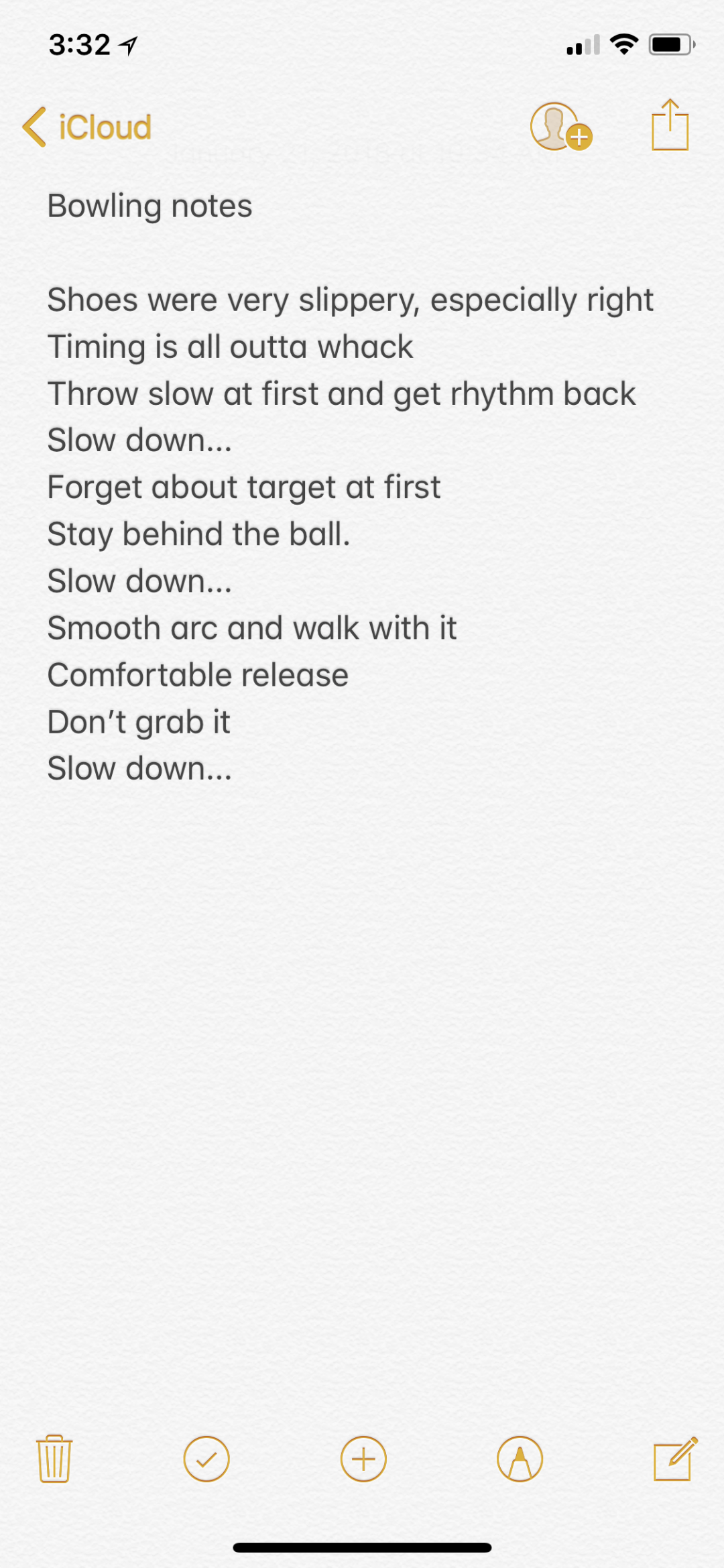Tap the line Stay behind the ball
The image size is (724, 1568).
coord(198,534)
